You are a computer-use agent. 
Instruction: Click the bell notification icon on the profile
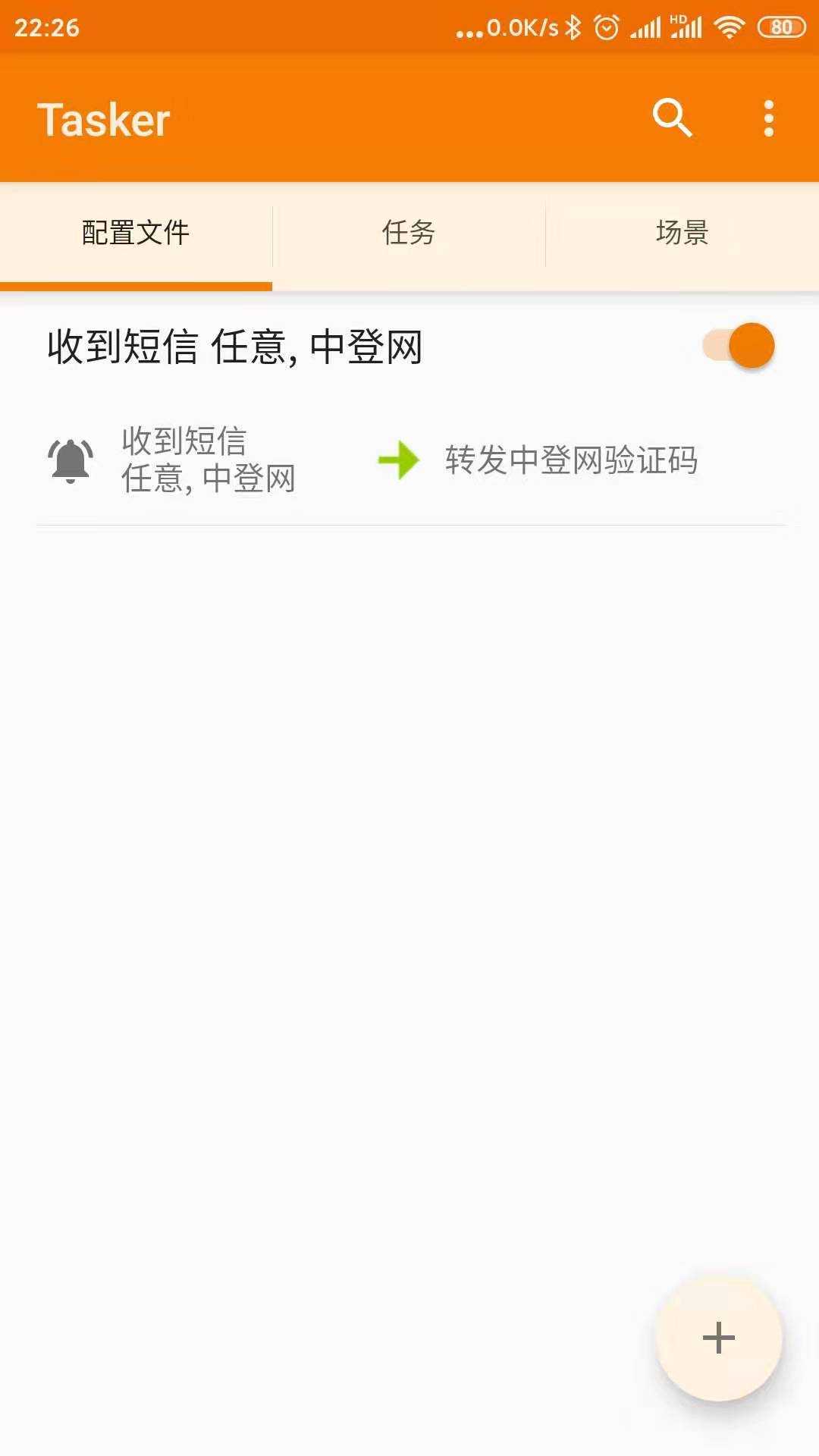[x=71, y=459]
